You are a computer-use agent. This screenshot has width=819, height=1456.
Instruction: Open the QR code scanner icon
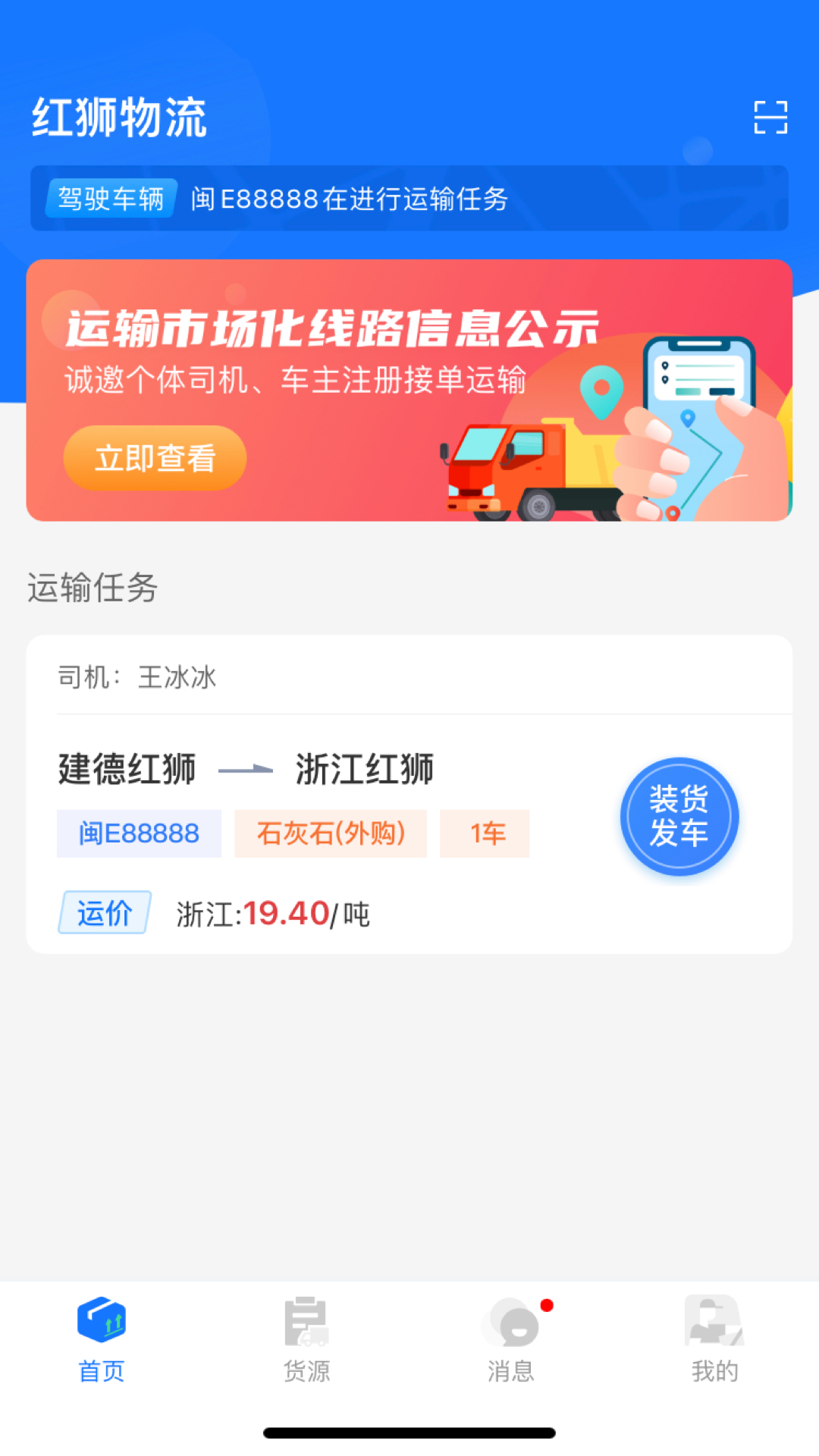(770, 118)
